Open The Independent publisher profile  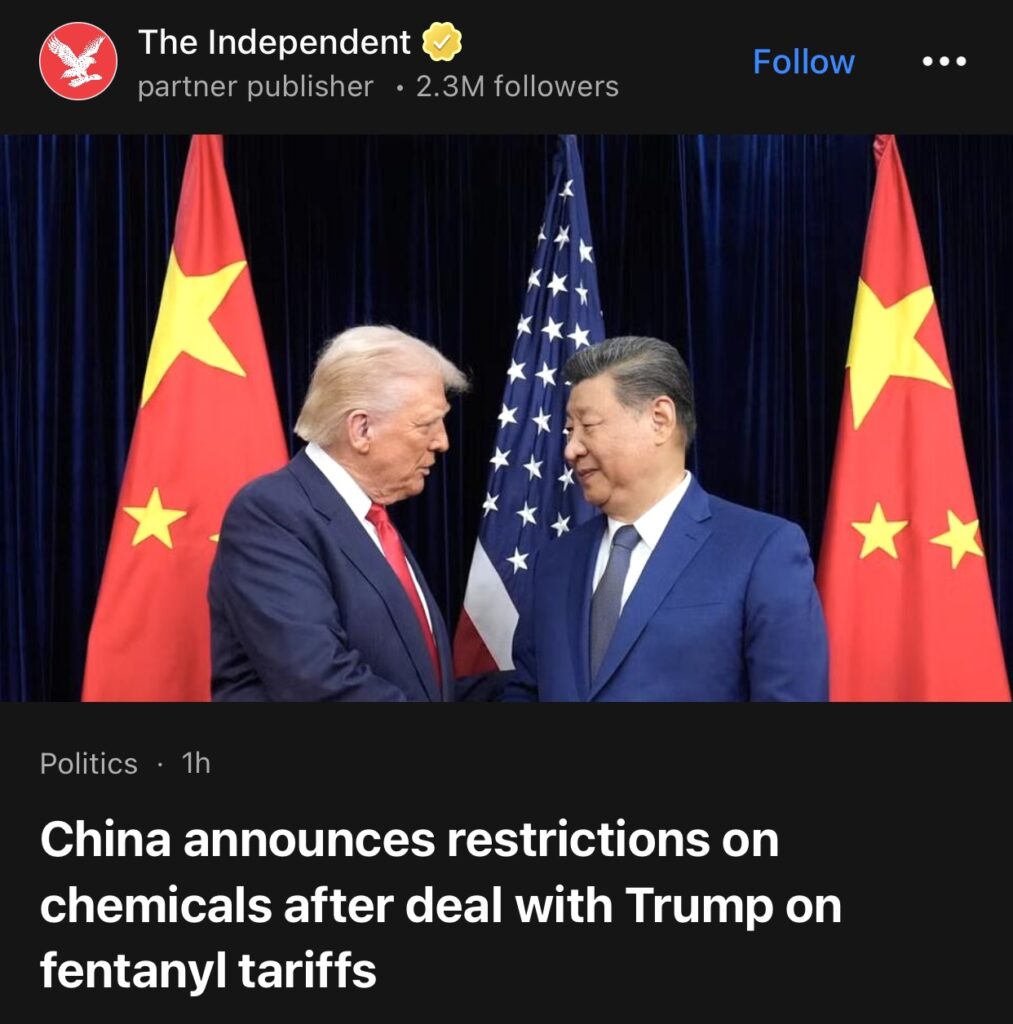[274, 43]
